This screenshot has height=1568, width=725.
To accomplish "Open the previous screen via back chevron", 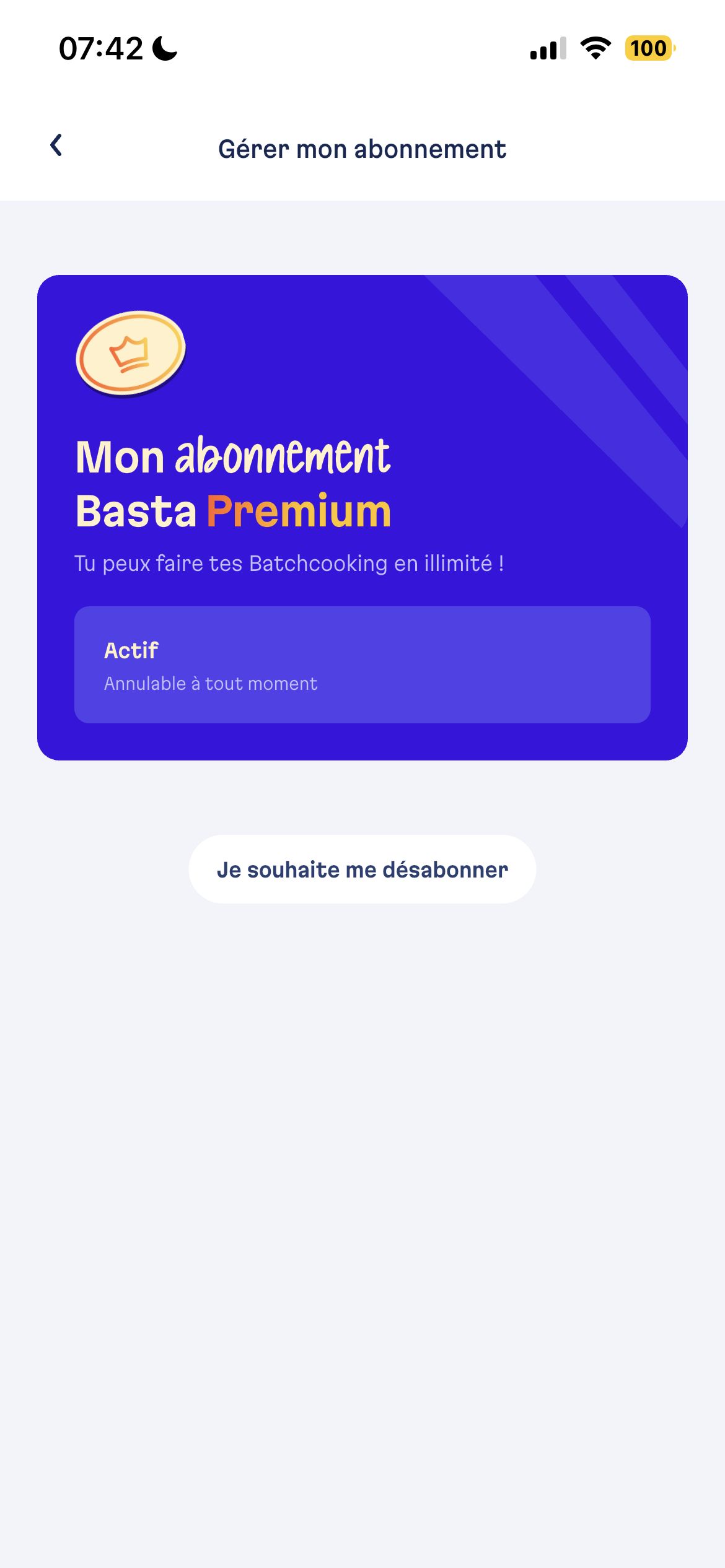I will (56, 147).
